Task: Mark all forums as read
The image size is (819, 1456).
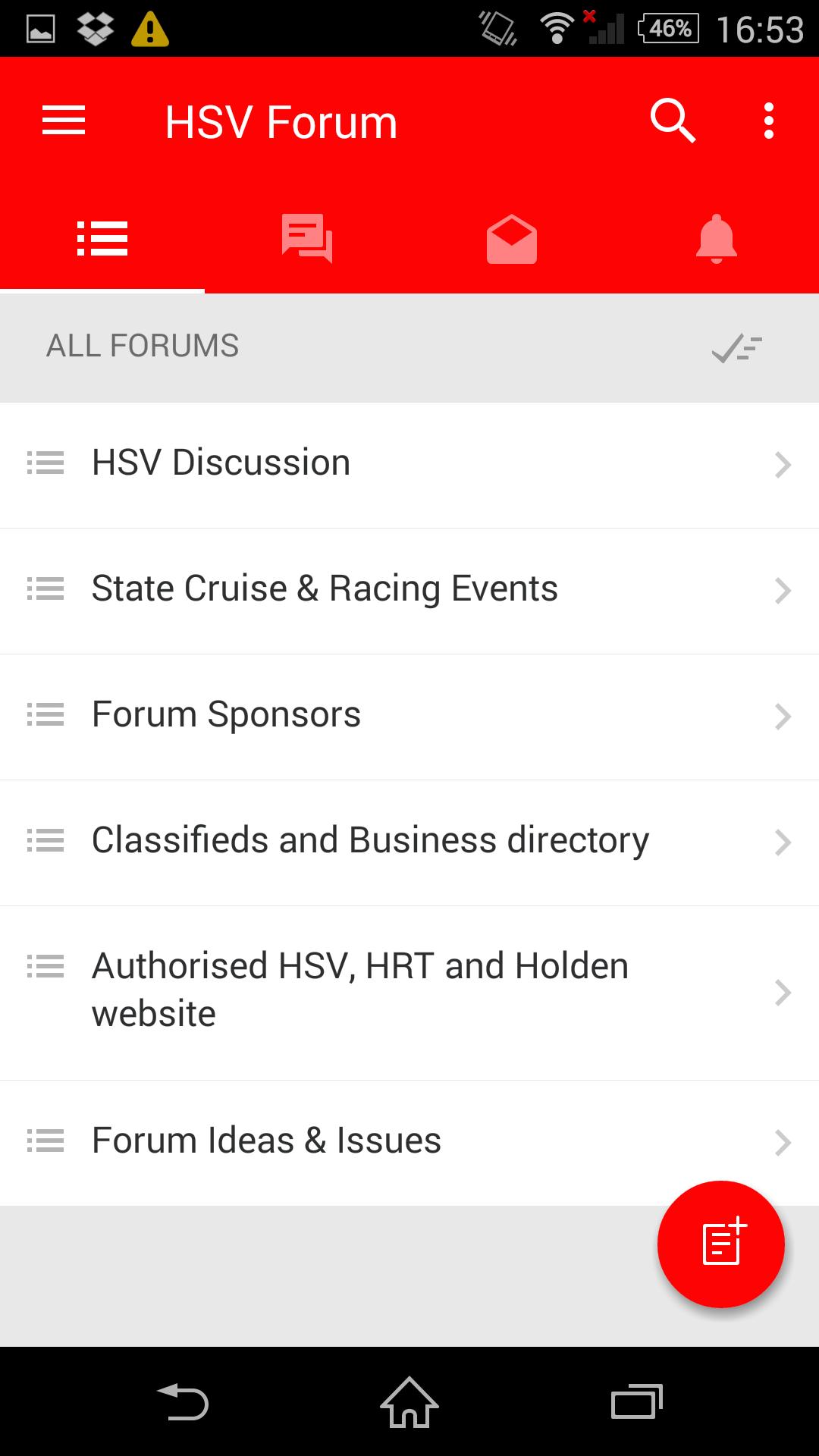Action: [x=734, y=347]
